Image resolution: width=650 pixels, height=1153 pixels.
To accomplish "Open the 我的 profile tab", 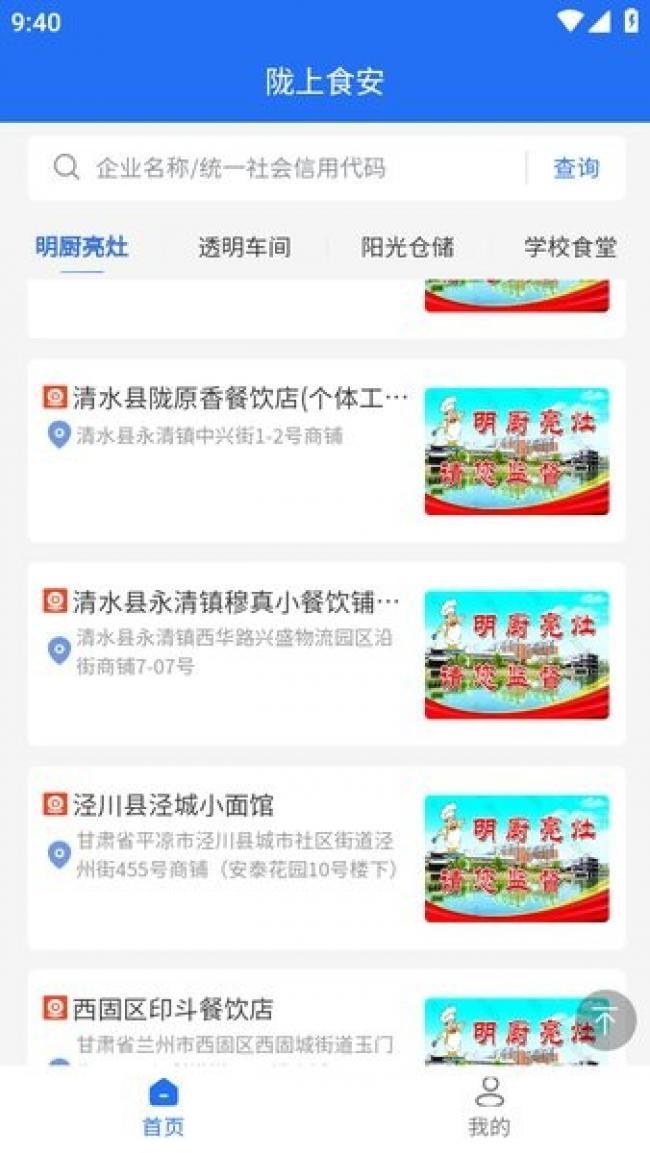I will [x=489, y=1108].
